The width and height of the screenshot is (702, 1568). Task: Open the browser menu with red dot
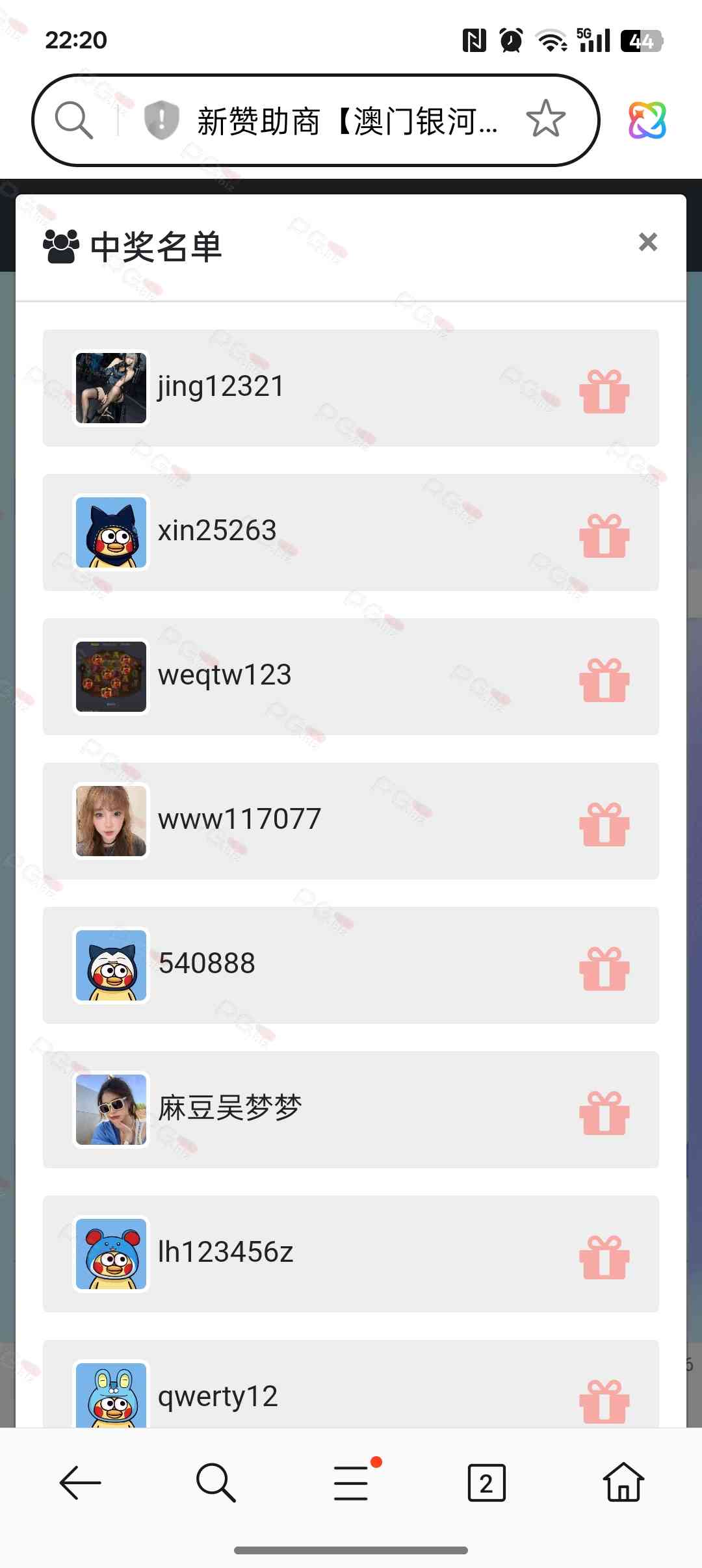(x=352, y=1483)
